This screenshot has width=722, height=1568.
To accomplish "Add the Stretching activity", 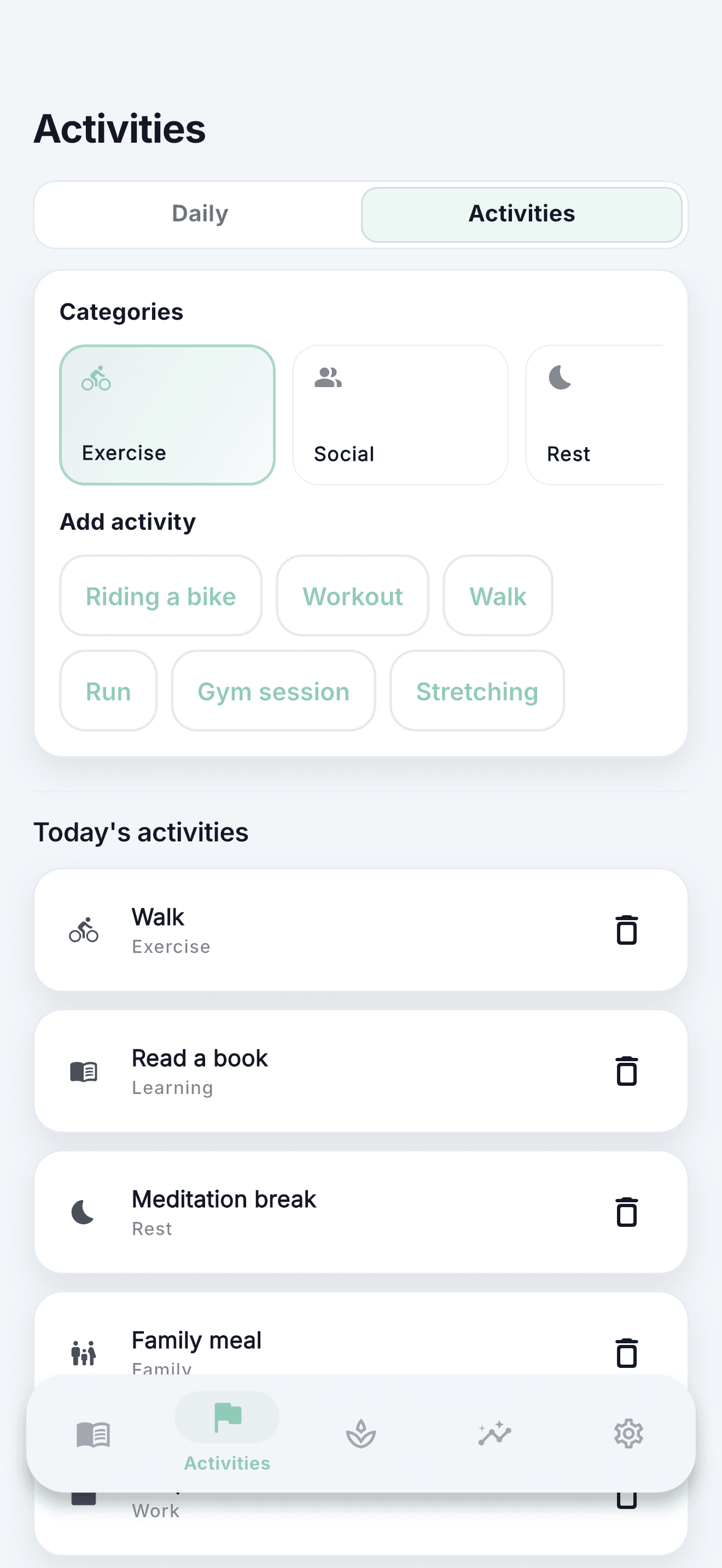I will tap(476, 691).
